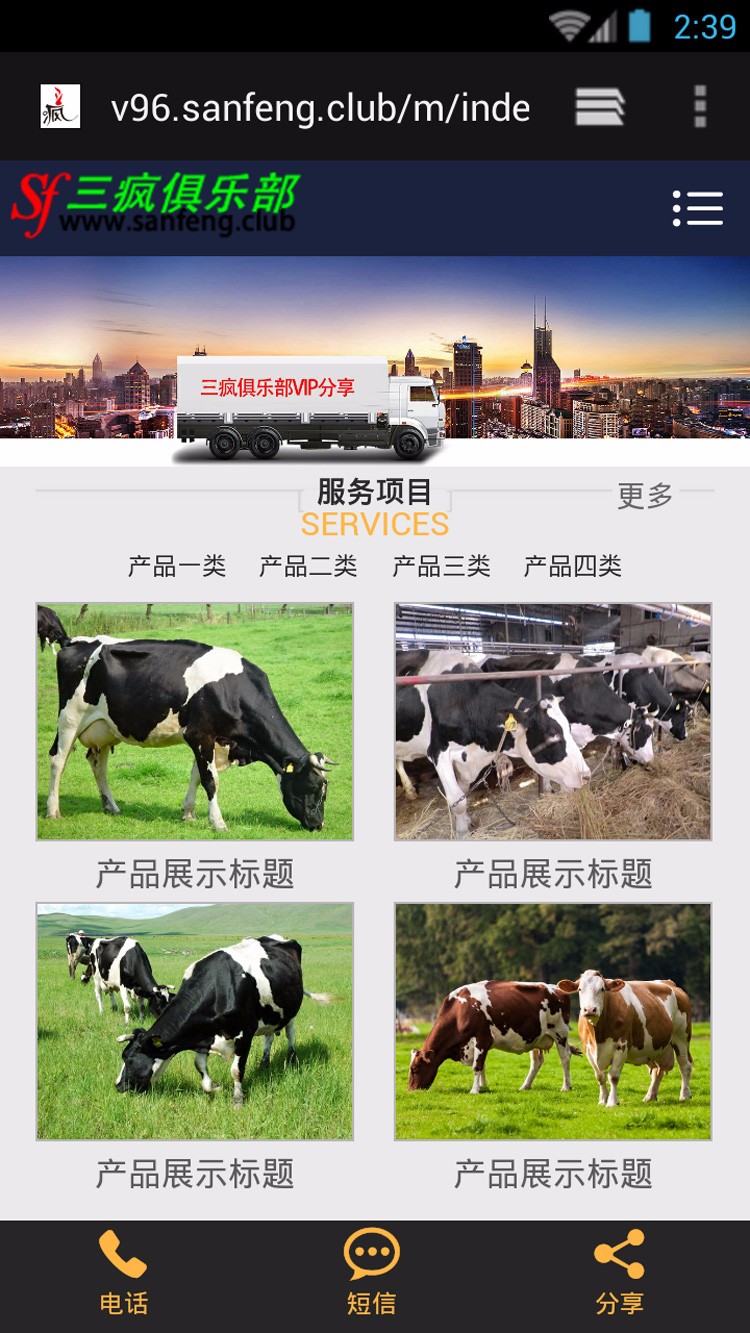Activate the 产品四类 filter
The height and width of the screenshot is (1333, 750).
(x=572, y=565)
